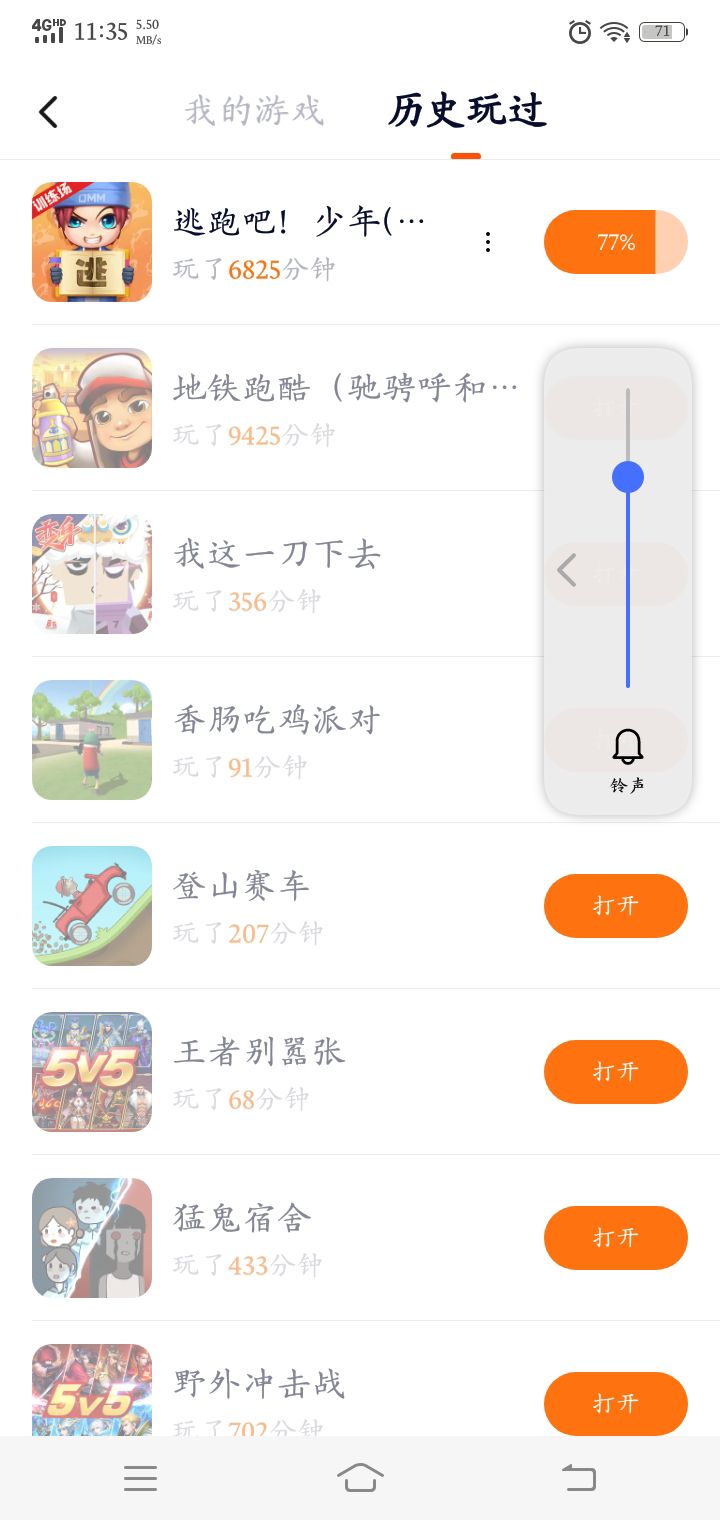The image size is (720, 1520).
Task: Open the 香肠吃鸡派对 game entry
Action: pos(277,740)
